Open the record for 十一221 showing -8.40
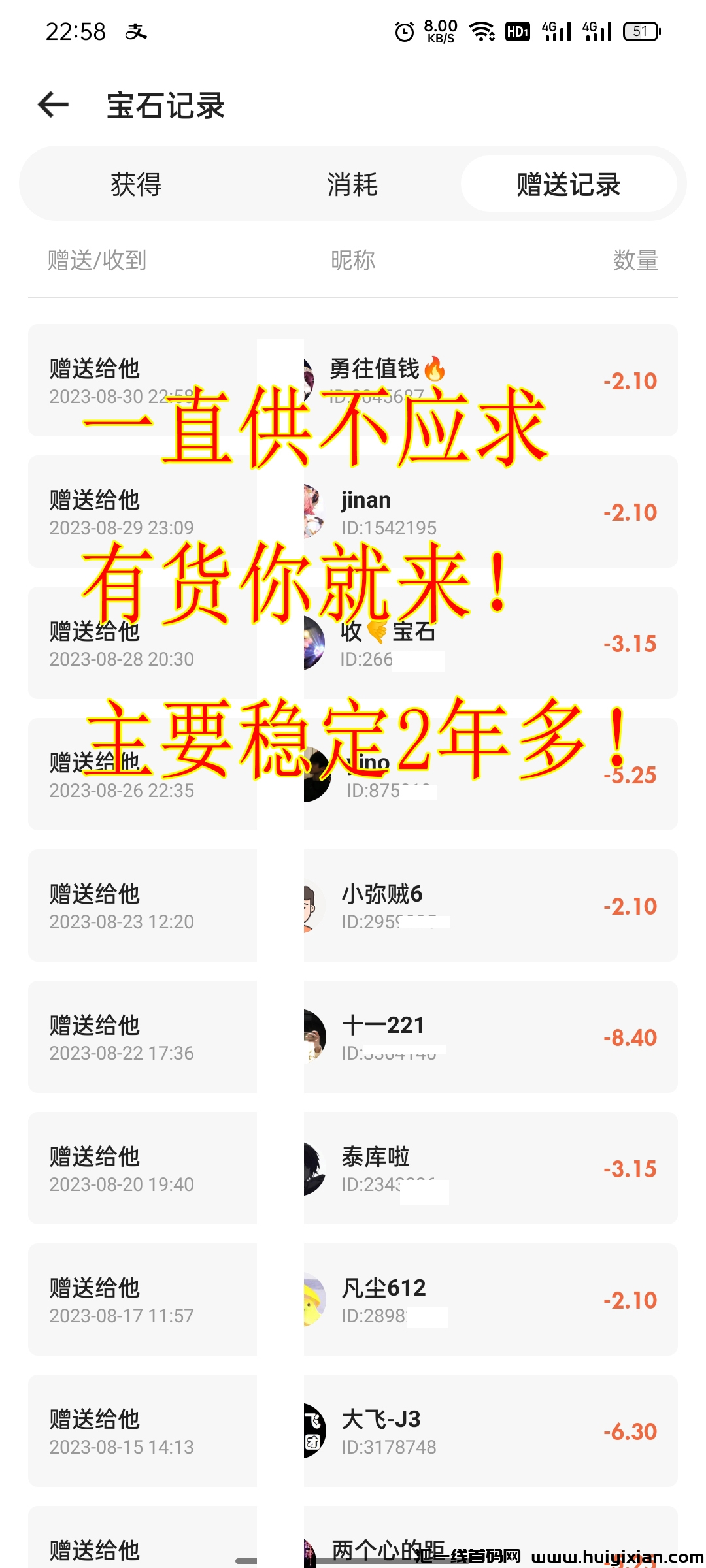The image size is (706, 1568). [x=353, y=1039]
